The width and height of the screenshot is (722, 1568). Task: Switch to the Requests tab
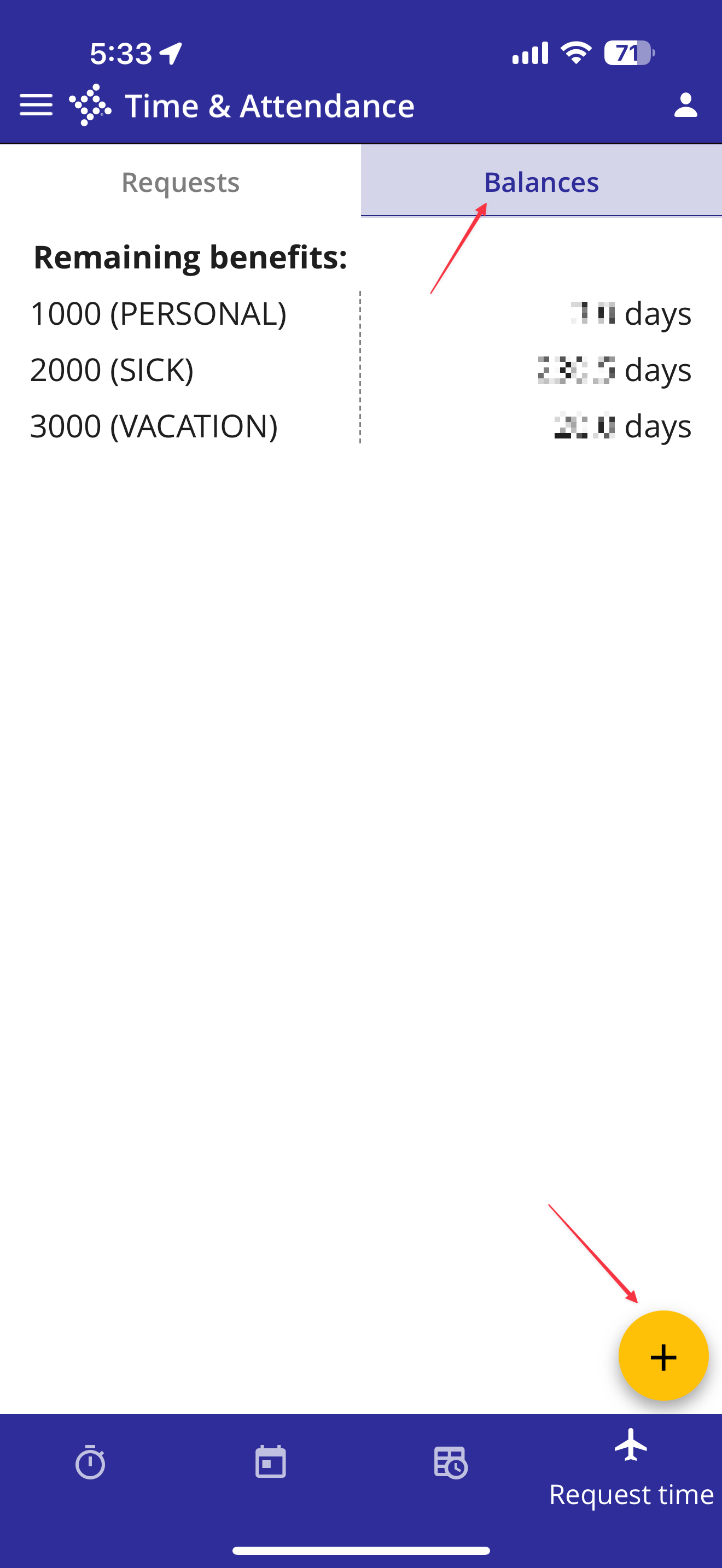[180, 182]
